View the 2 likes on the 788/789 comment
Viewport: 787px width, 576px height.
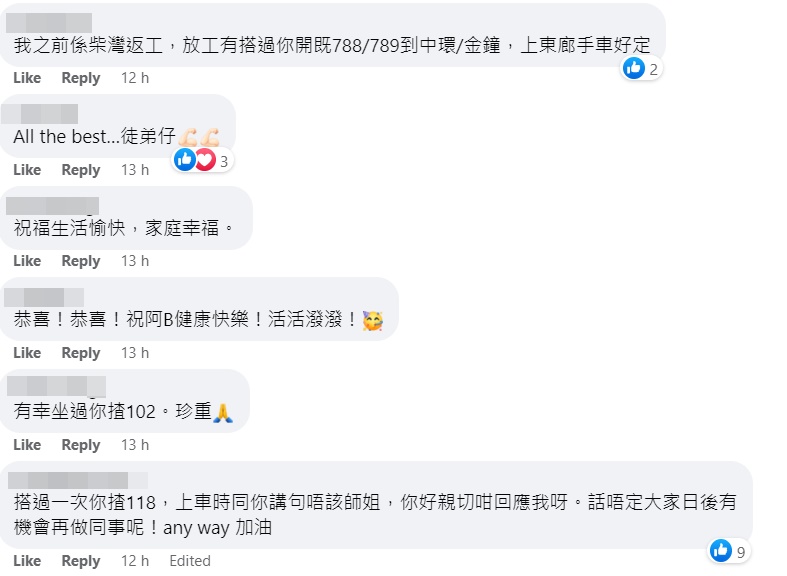(641, 68)
